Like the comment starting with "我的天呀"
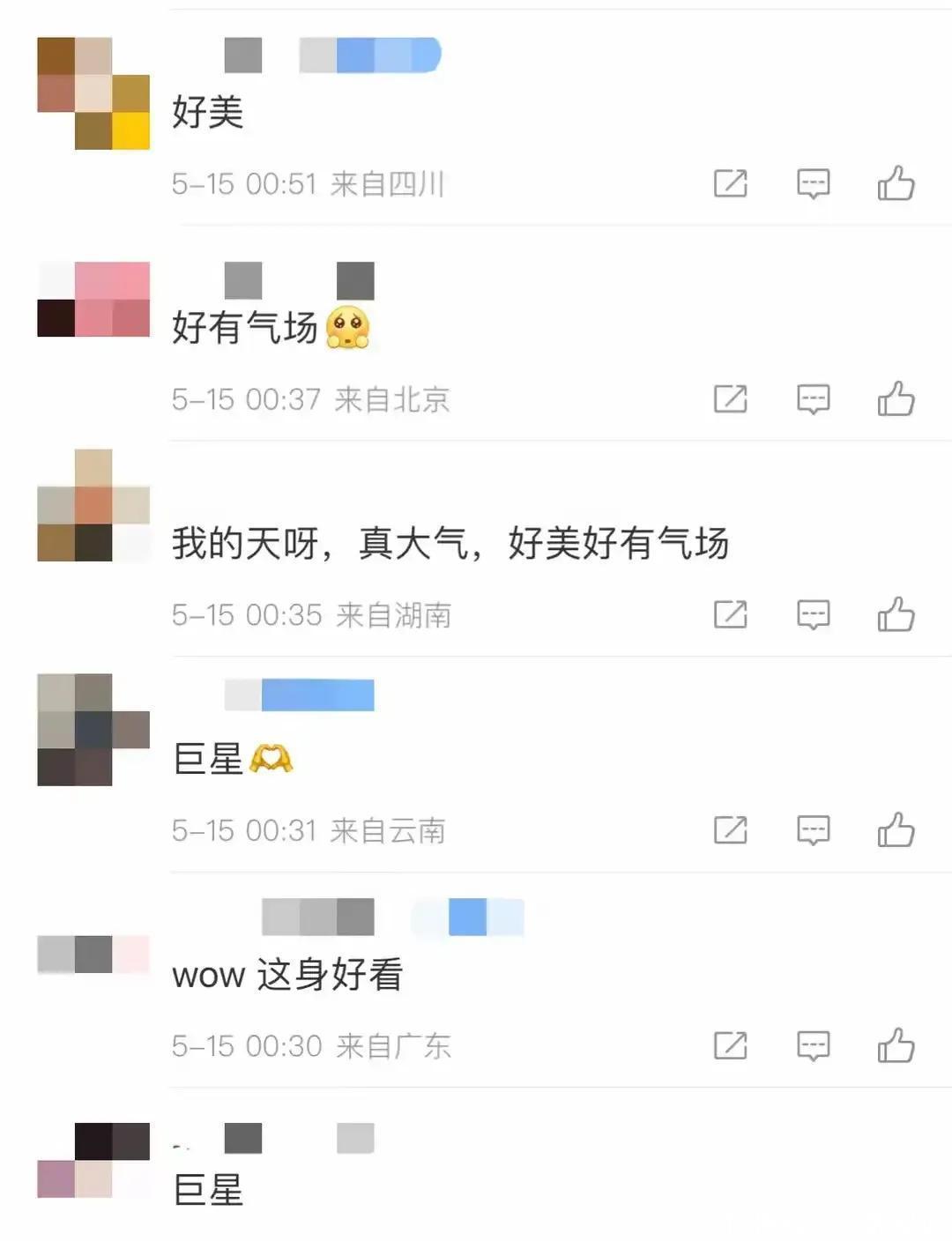This screenshot has width=952, height=1241. point(896,614)
